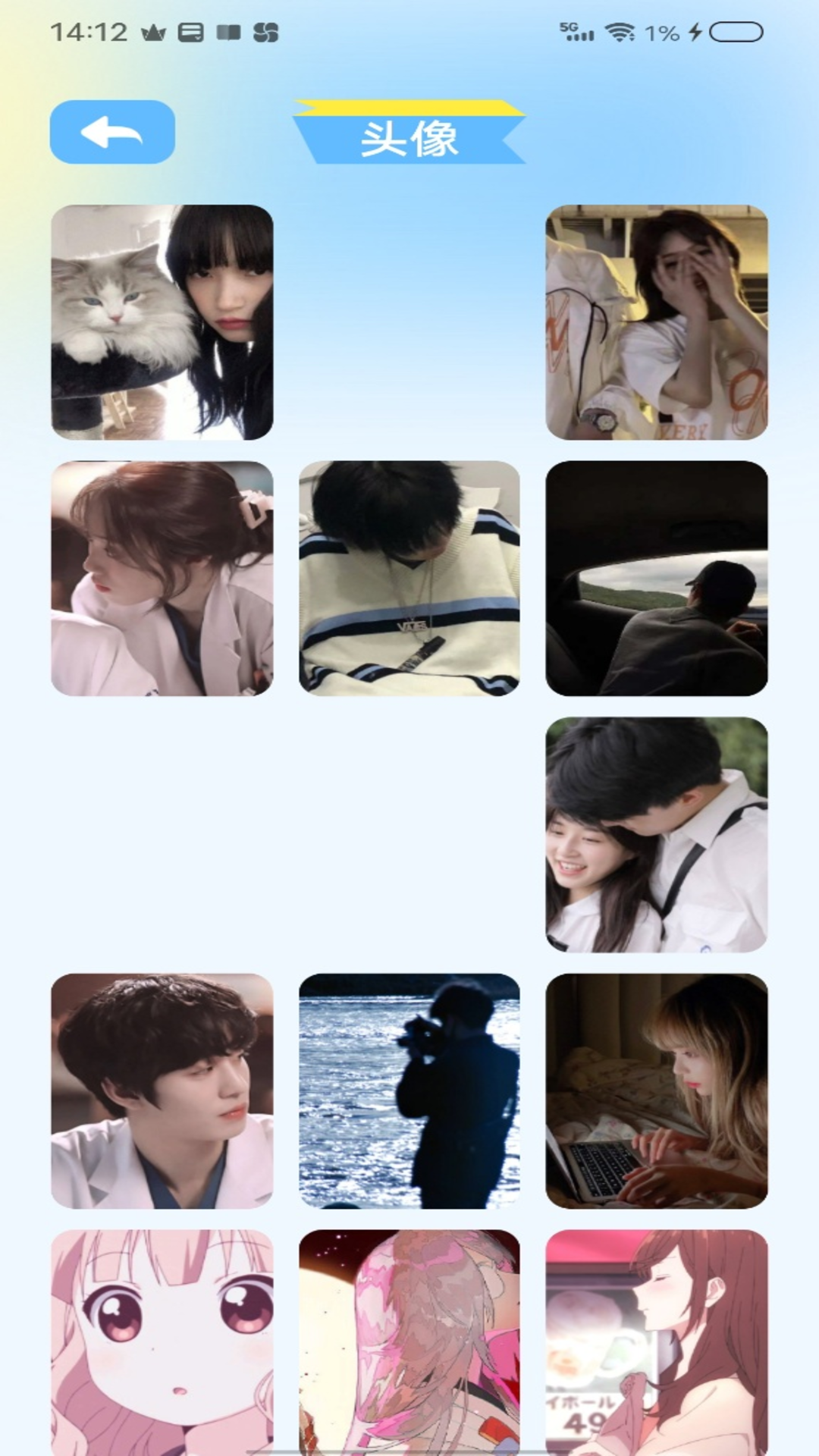Select the girl covering her face avatar
The width and height of the screenshot is (819, 1456).
pos(657,322)
